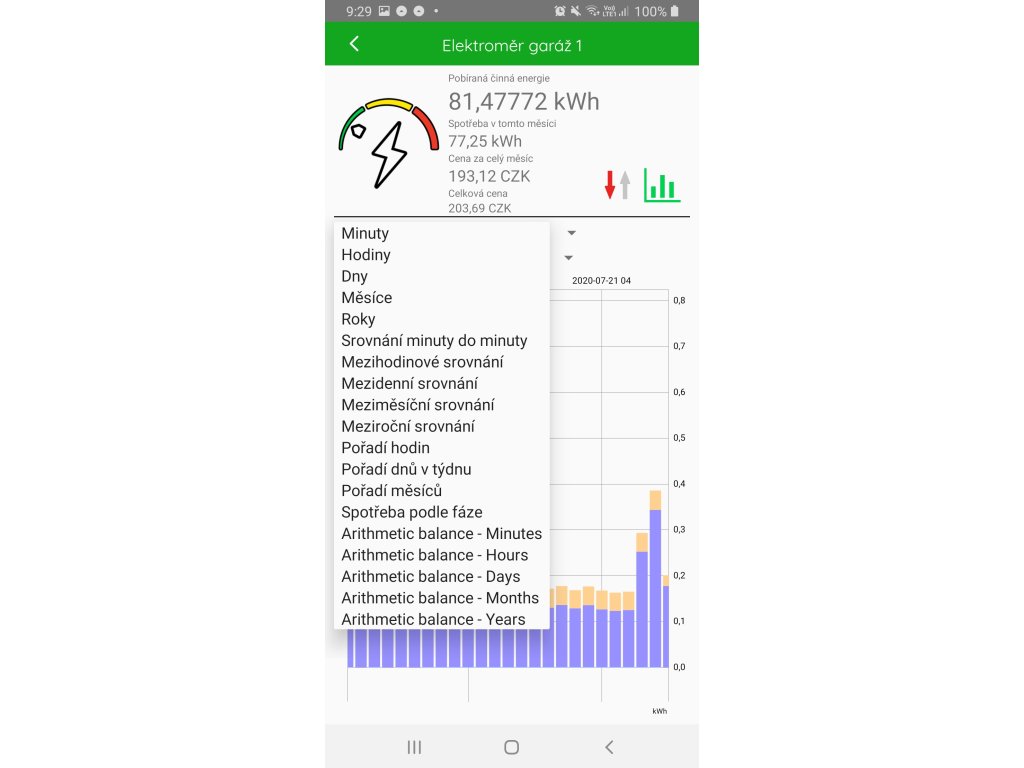The height and width of the screenshot is (768, 1024).
Task: Select the Měsíce option
Action: pyautogui.click(x=367, y=298)
